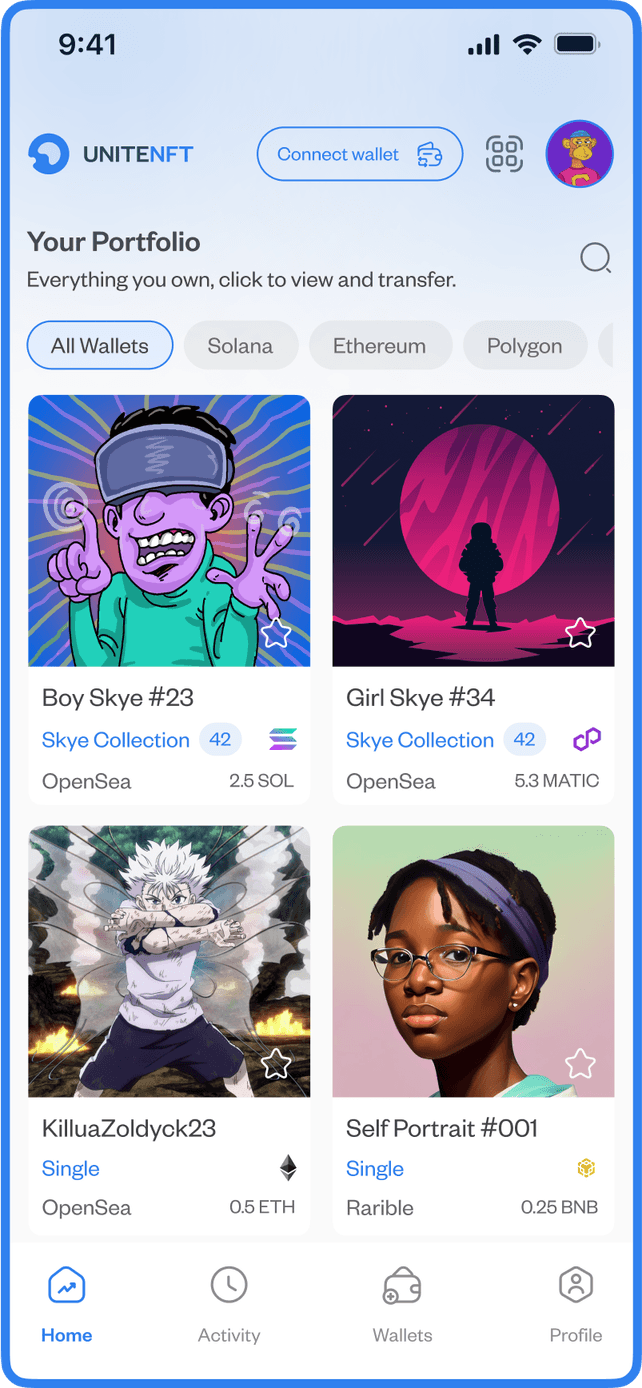Open the Profile tab
Image resolution: width=642 pixels, height=1388 pixels.
coord(576,1305)
